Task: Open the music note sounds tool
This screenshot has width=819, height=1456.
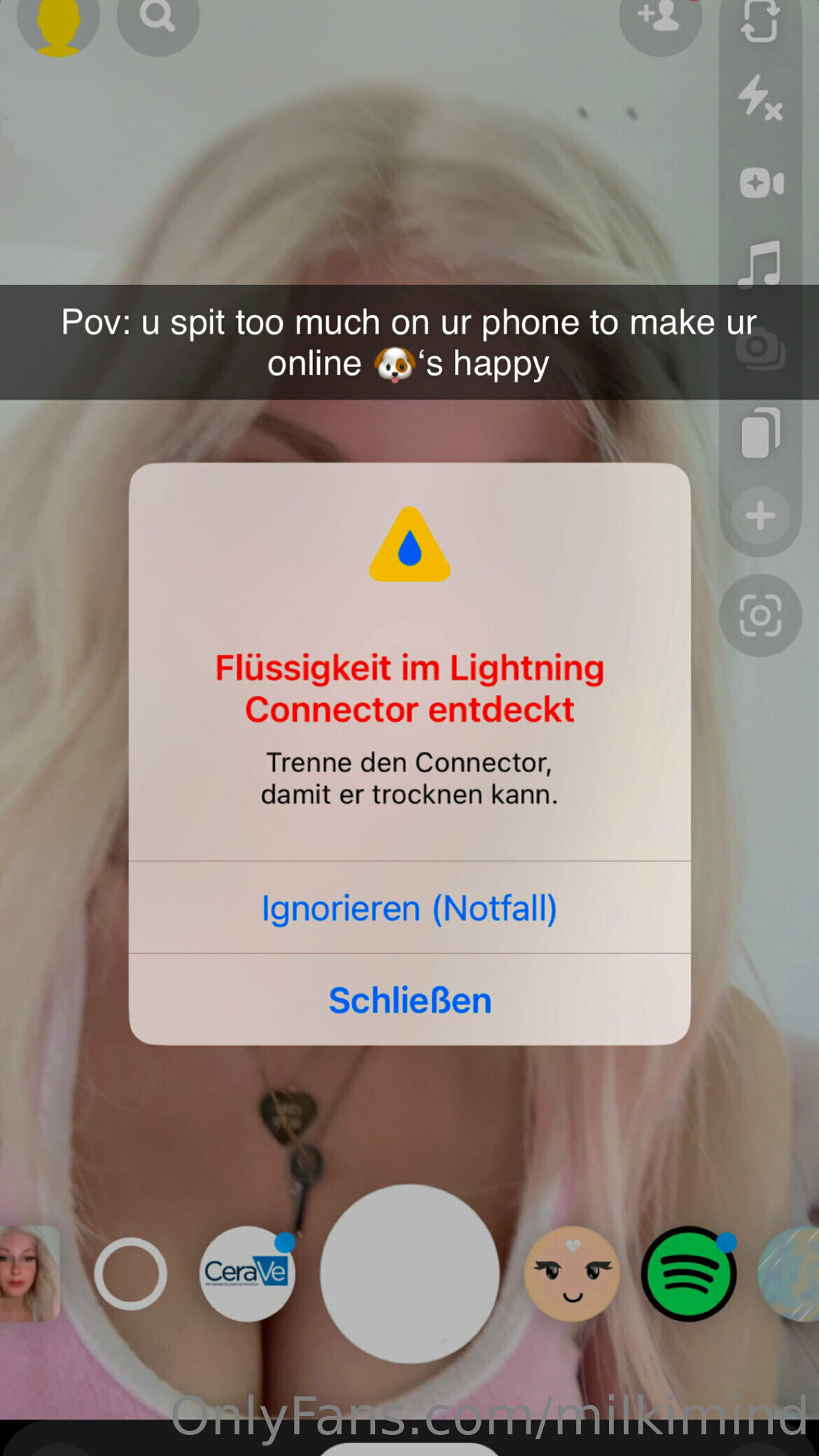Action: click(761, 263)
